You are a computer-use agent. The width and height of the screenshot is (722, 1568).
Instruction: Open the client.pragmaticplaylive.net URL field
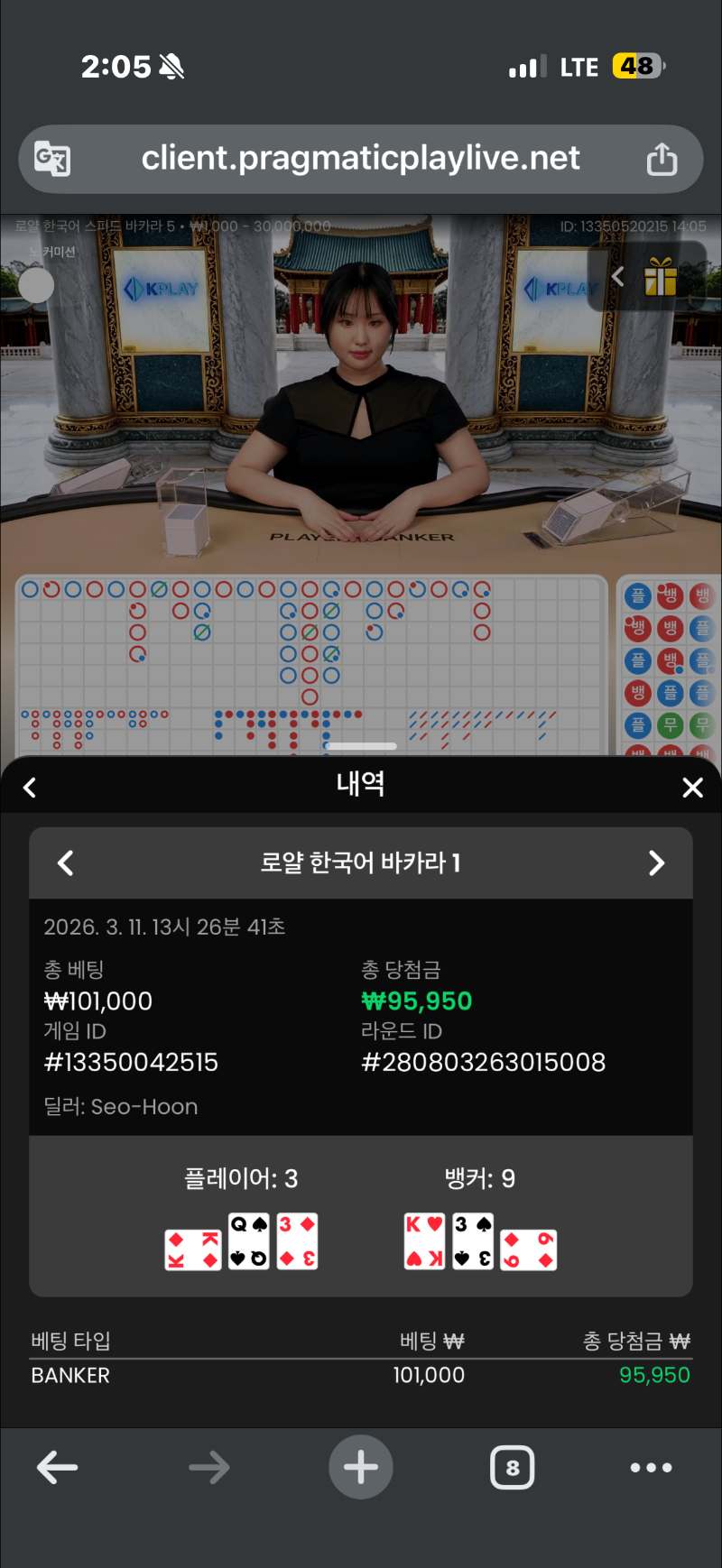(359, 159)
